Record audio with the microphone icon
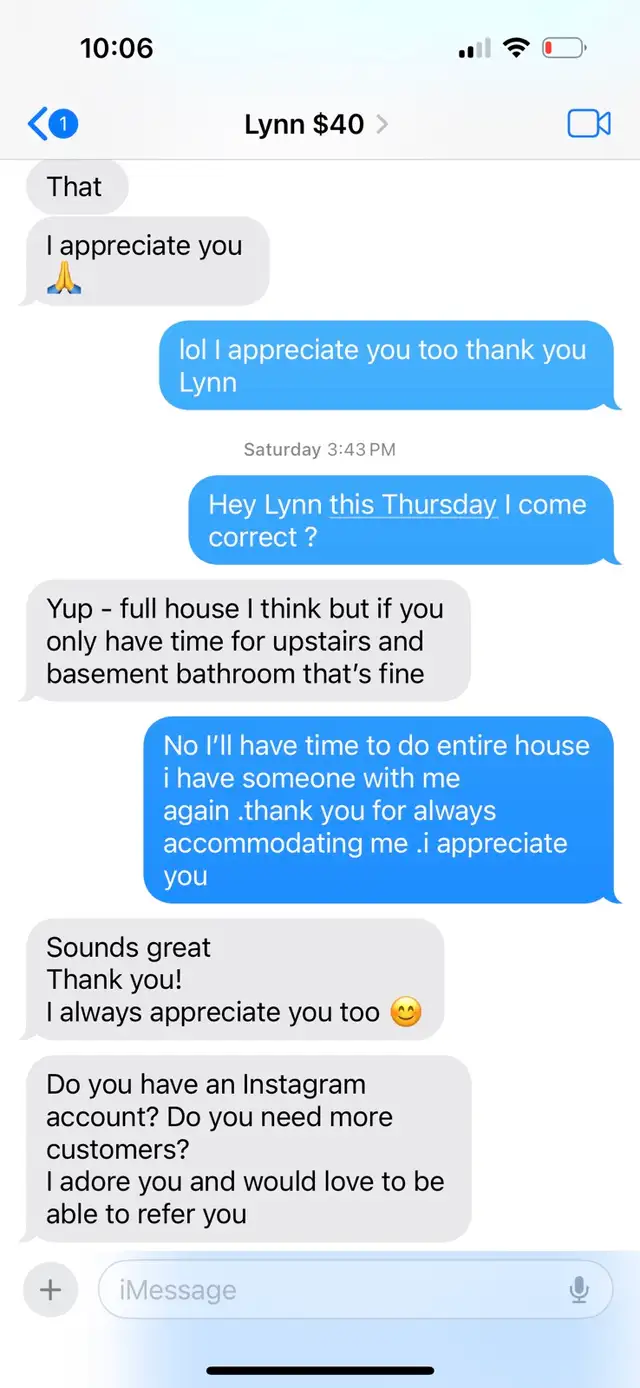This screenshot has height=1388, width=640. [x=579, y=1290]
